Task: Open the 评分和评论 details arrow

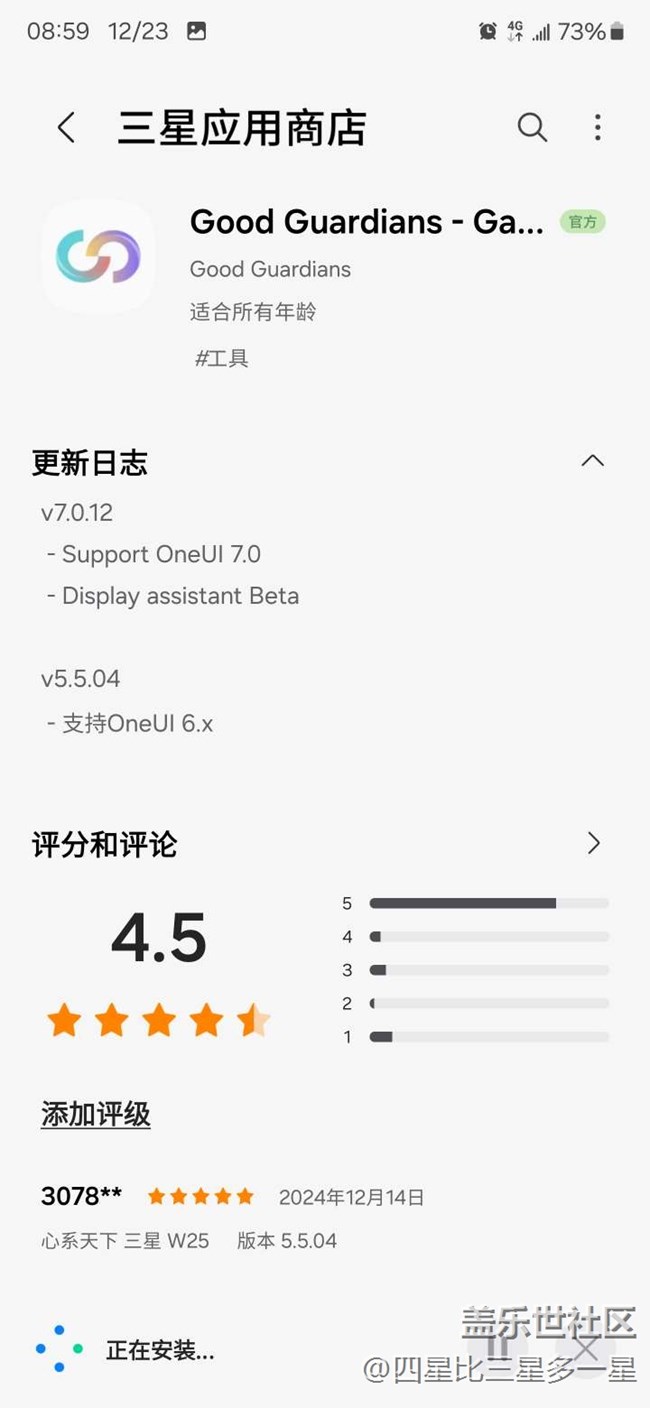Action: tap(593, 843)
